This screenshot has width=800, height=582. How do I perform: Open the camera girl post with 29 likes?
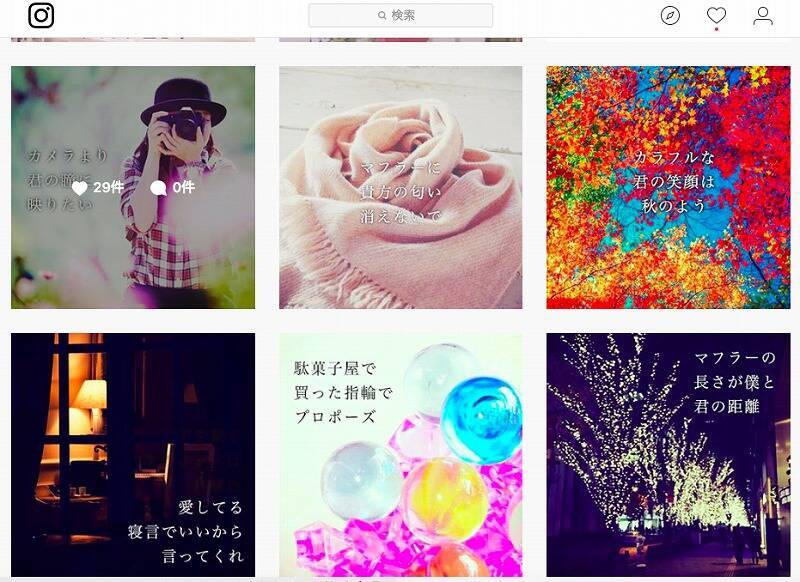tap(133, 187)
